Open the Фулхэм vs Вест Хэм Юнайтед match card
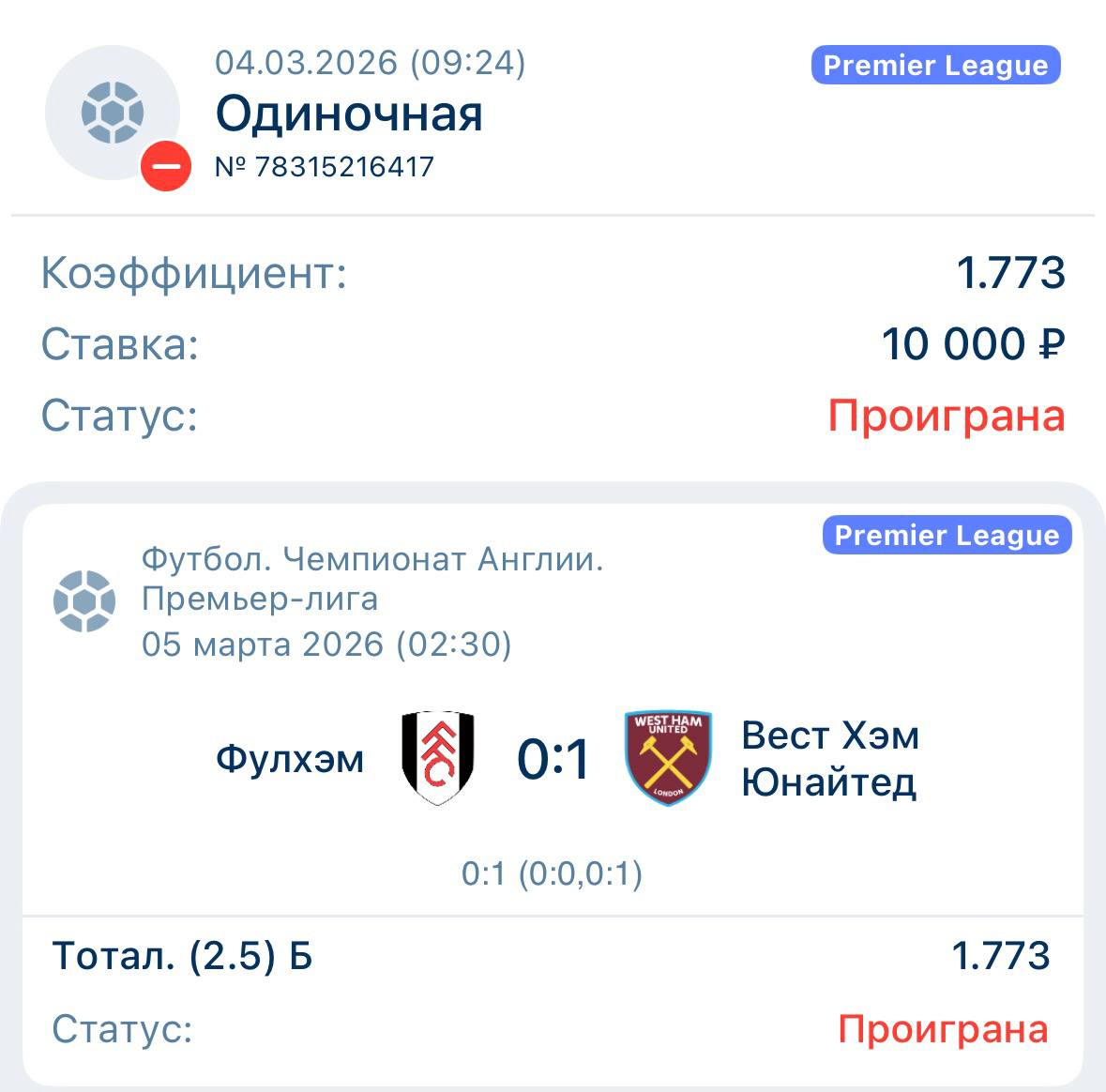Image resolution: width=1106 pixels, height=1092 pixels. click(x=553, y=759)
